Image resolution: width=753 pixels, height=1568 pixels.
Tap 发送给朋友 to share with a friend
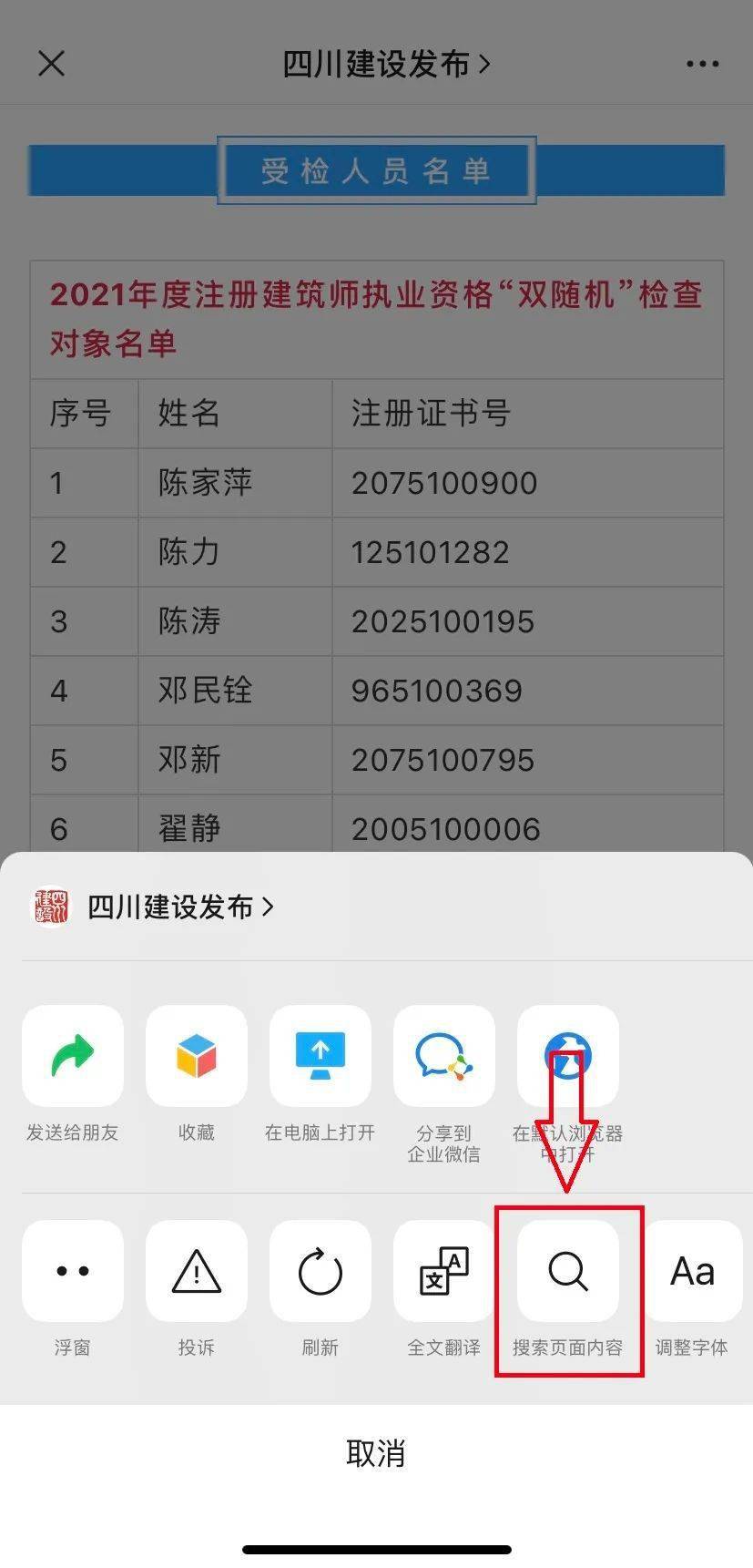[73, 1055]
